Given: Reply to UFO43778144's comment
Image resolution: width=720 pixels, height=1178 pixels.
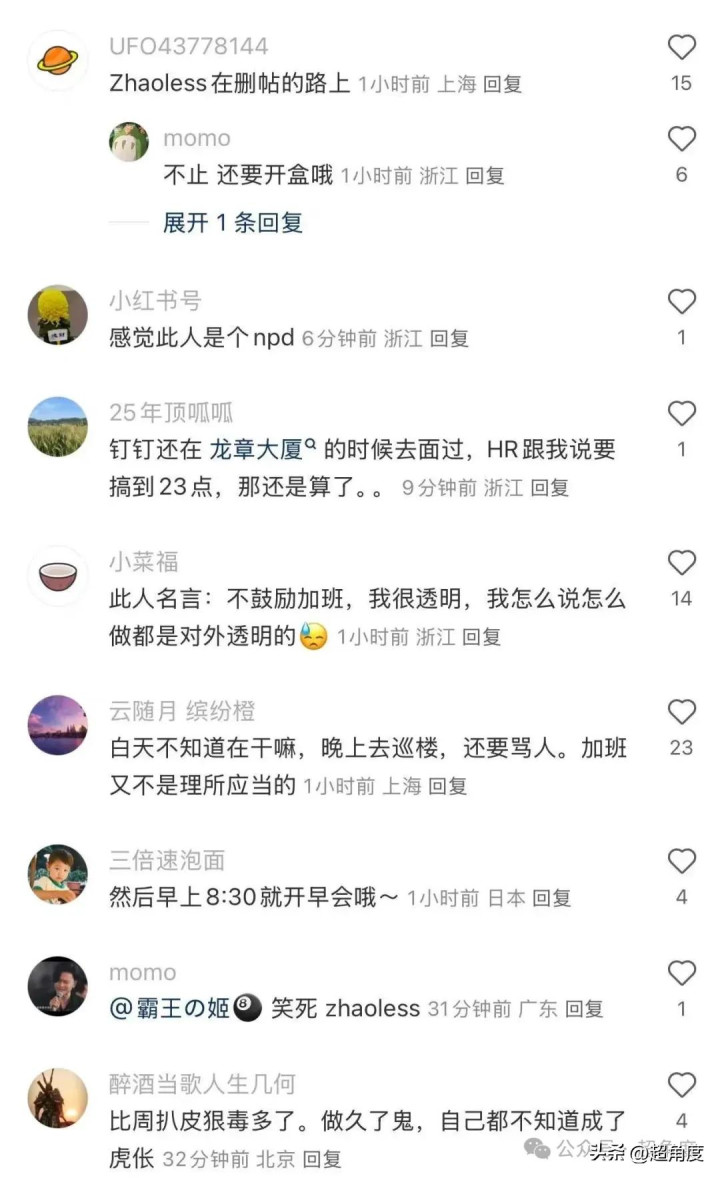Looking at the screenshot, I should tap(503, 84).
